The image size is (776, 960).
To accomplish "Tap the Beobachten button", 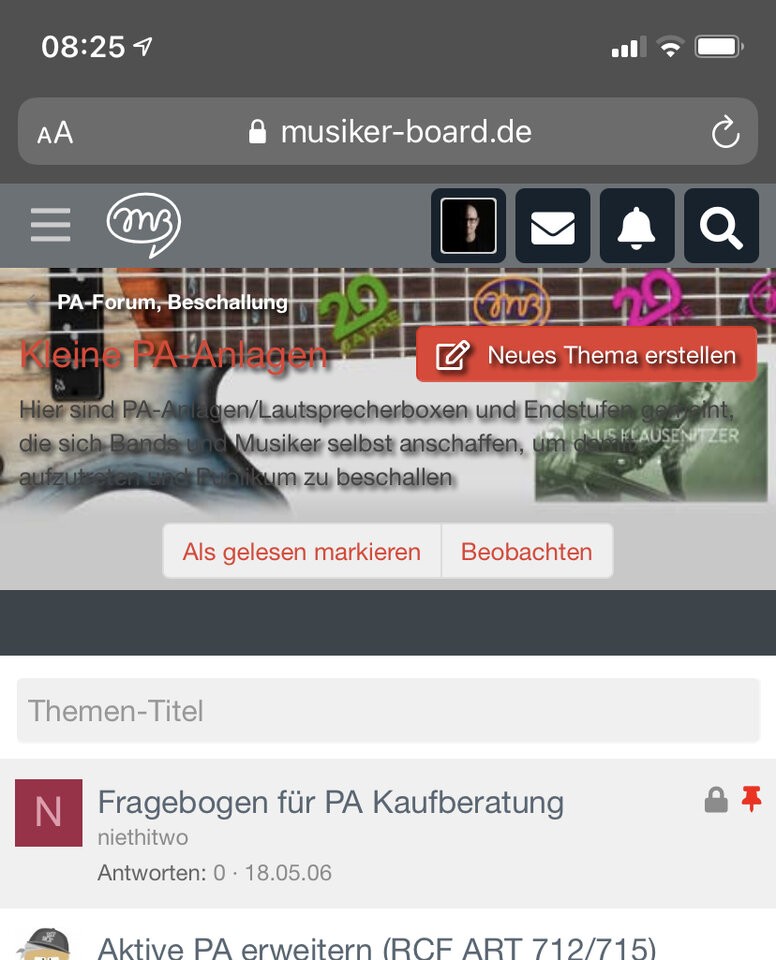I will point(526,552).
